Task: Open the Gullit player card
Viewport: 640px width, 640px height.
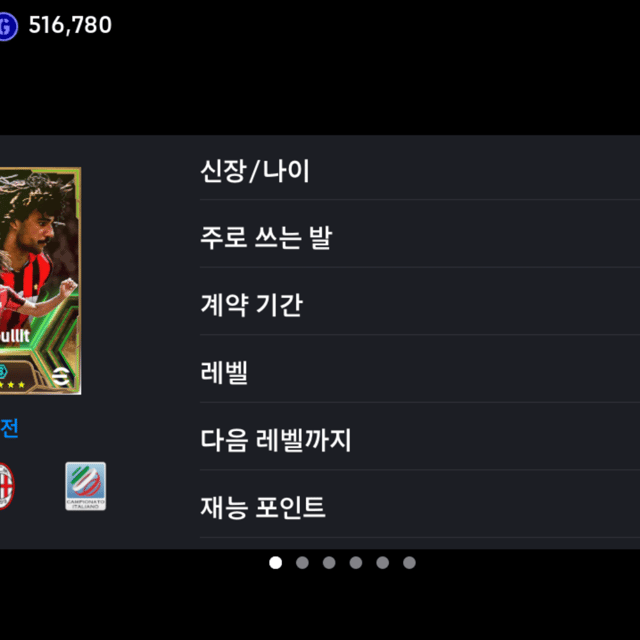Action: (x=40, y=280)
